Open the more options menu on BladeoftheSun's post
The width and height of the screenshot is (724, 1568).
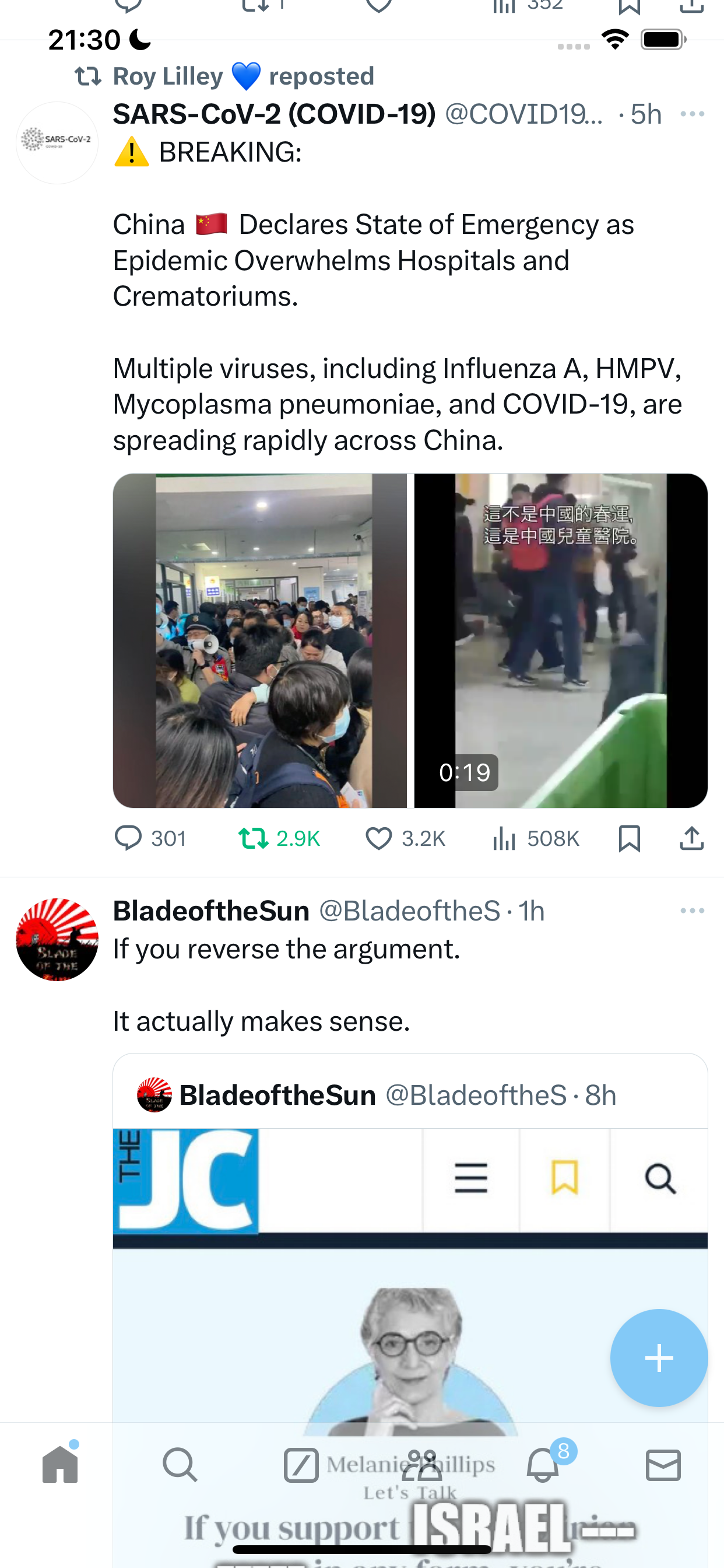click(693, 911)
